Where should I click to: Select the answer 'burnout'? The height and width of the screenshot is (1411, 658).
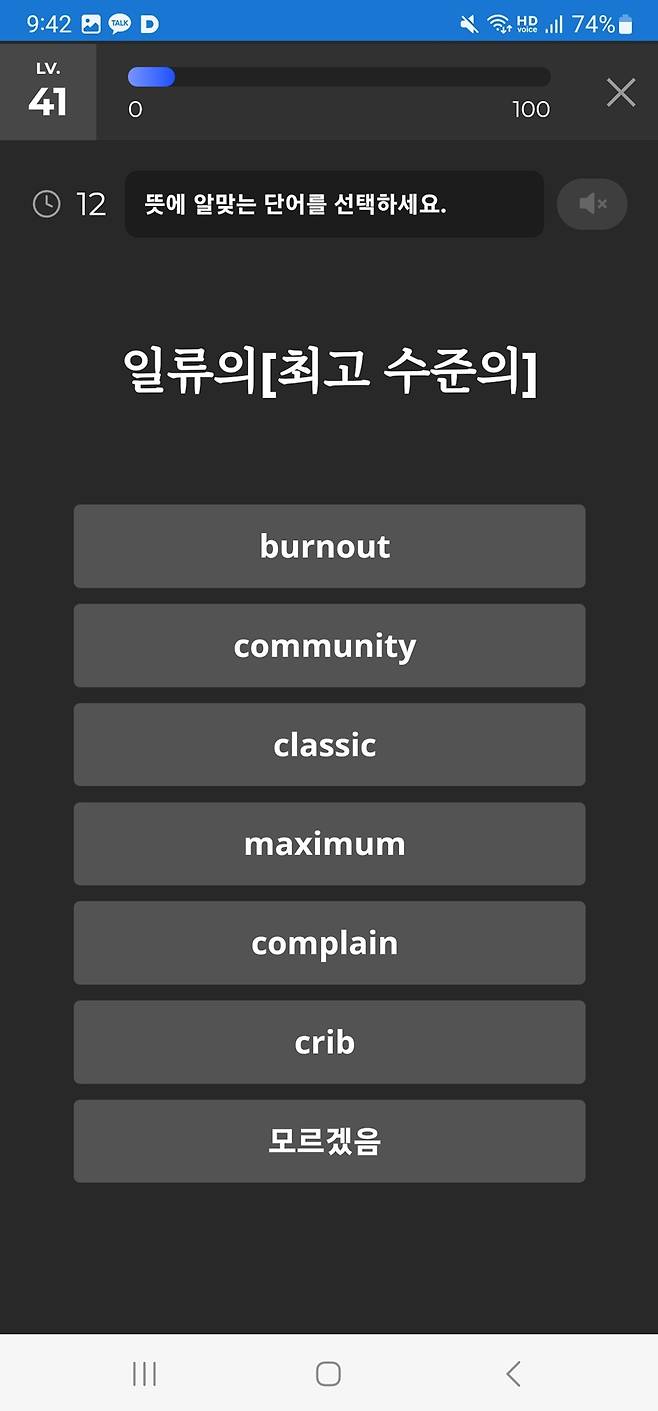(x=329, y=546)
